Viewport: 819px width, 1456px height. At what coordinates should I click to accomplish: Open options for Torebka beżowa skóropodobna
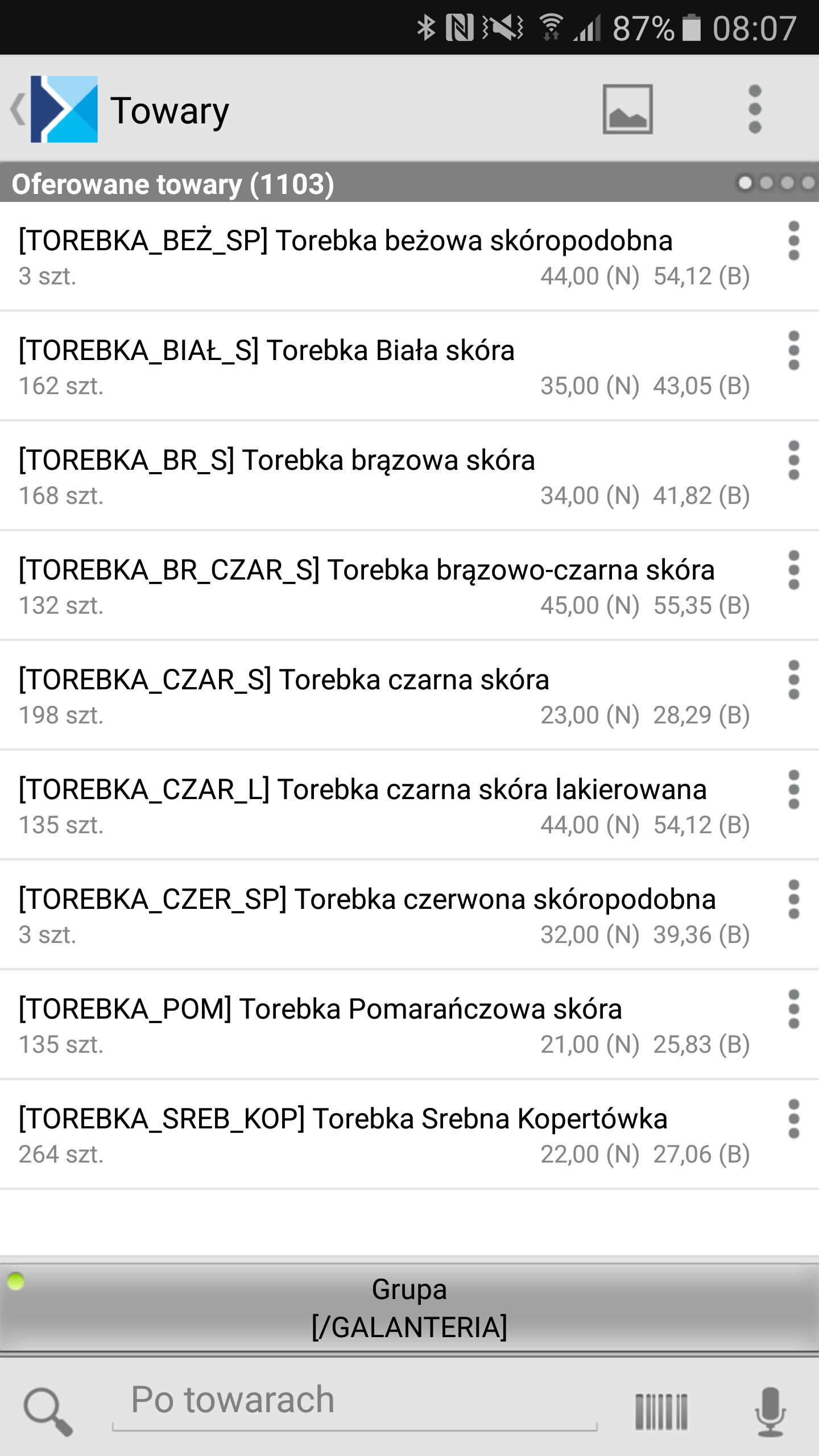794,241
